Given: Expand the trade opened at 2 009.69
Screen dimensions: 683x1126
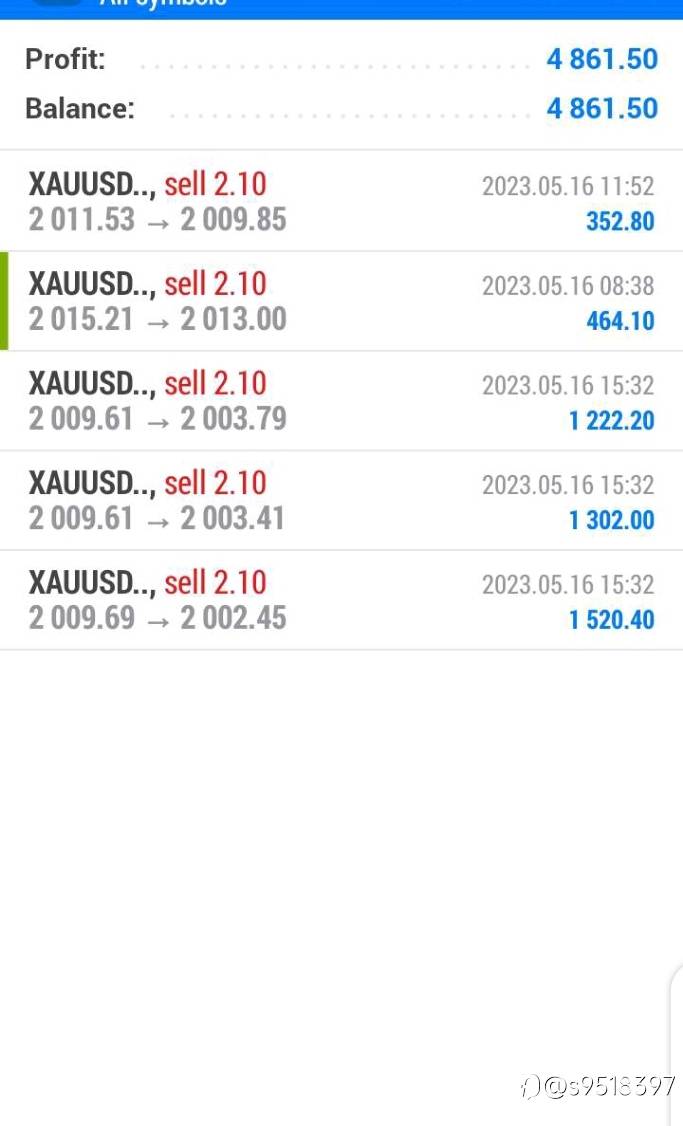Looking at the screenshot, I should tap(341, 601).
